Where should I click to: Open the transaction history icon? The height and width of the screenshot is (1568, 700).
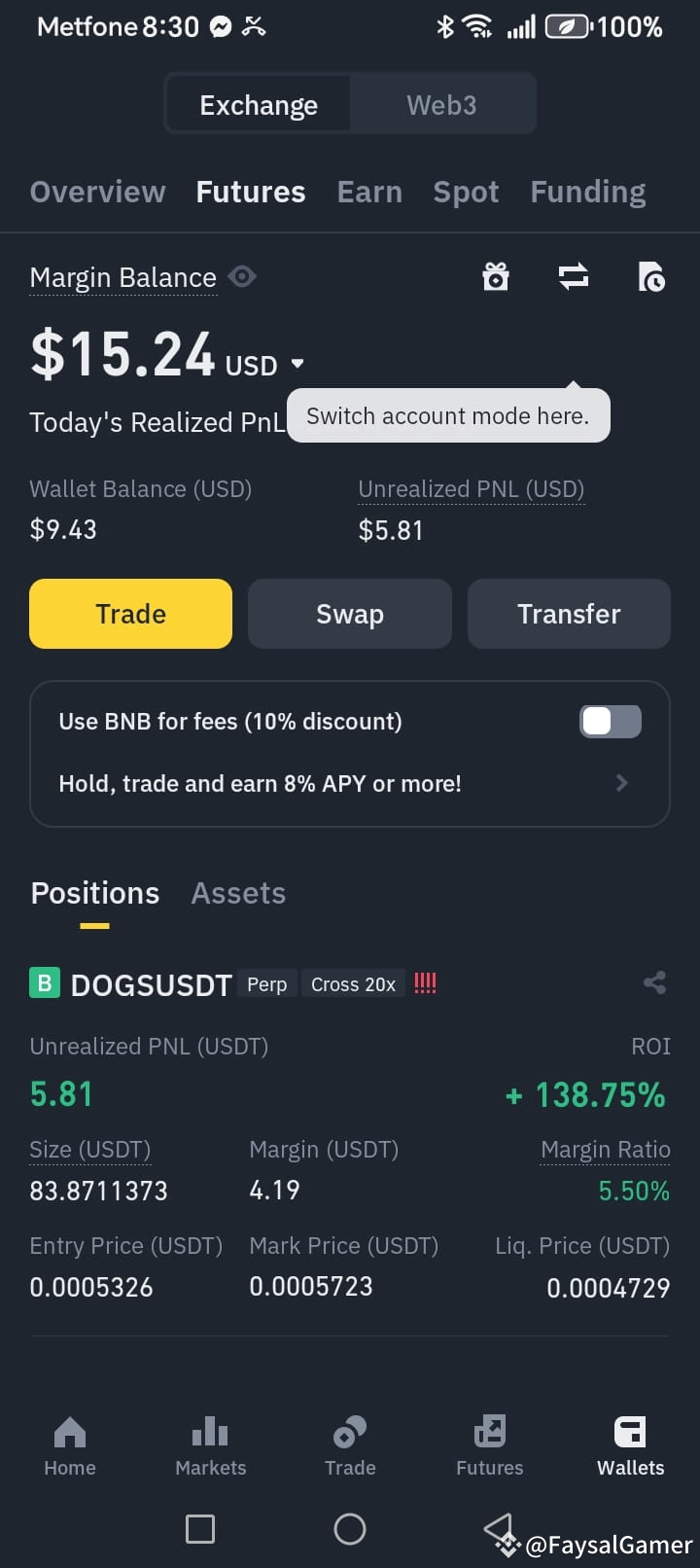click(x=651, y=276)
